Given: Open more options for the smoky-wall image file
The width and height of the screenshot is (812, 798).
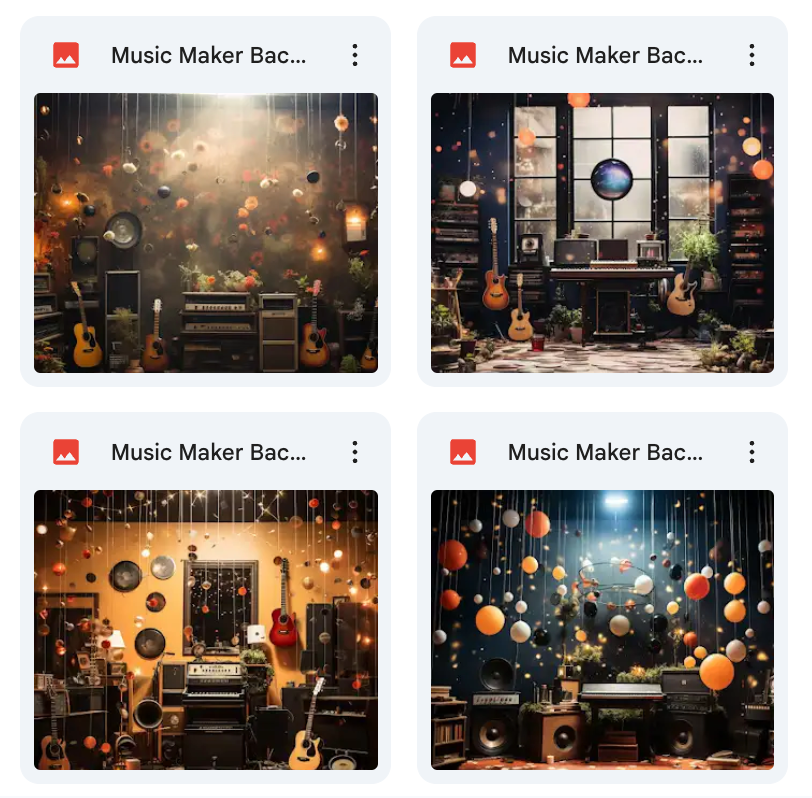Looking at the screenshot, I should pos(355,56).
